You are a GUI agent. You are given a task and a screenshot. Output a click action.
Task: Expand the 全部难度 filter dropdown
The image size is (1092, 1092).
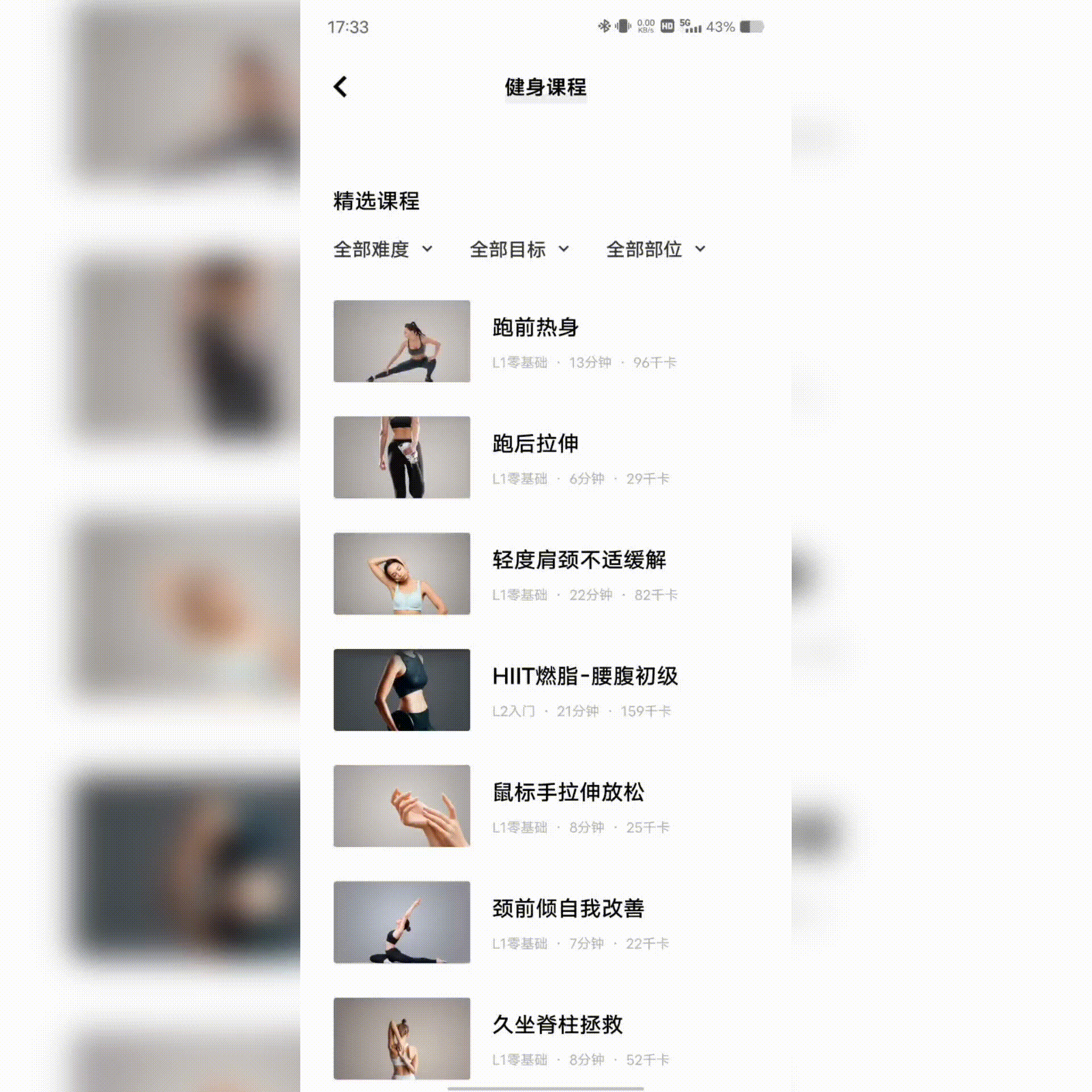point(383,249)
